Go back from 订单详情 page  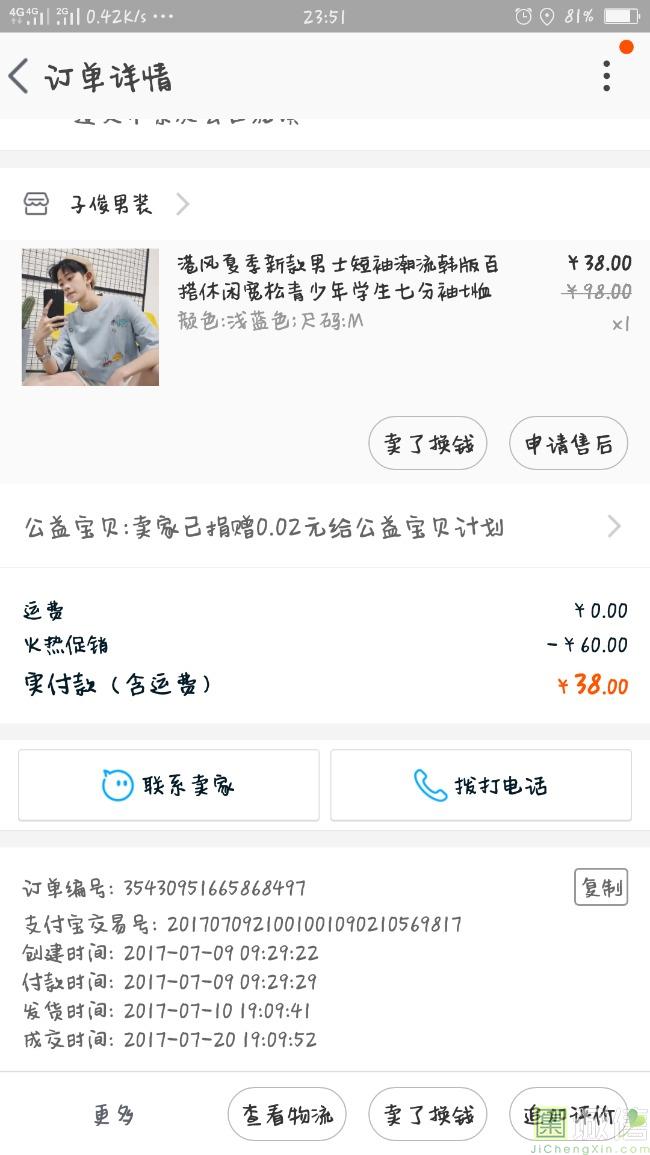tap(20, 76)
